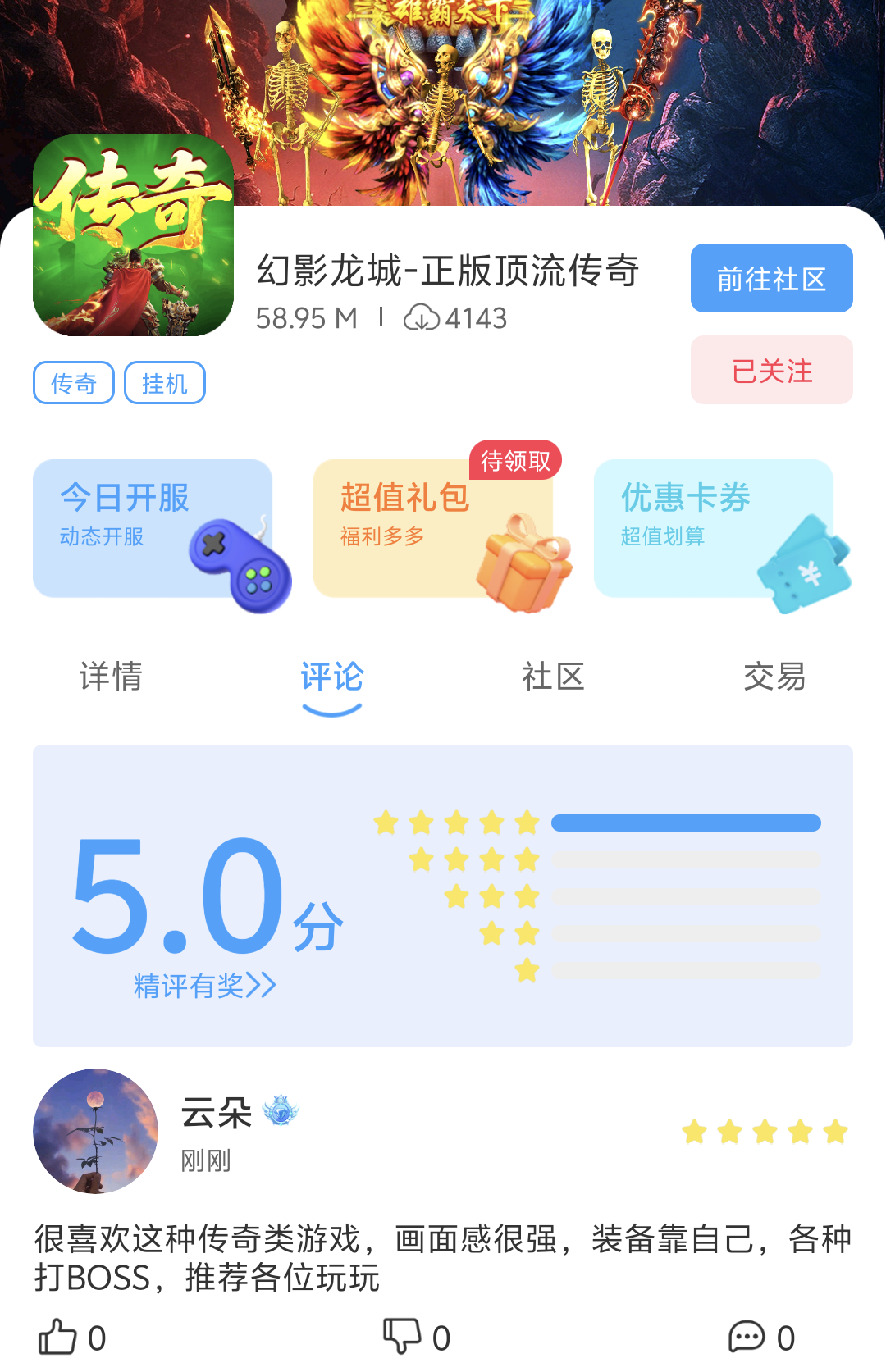Screen dimensions: 886x1372
Task: View 云朵's profile avatar
Action: pyautogui.click(x=95, y=1131)
